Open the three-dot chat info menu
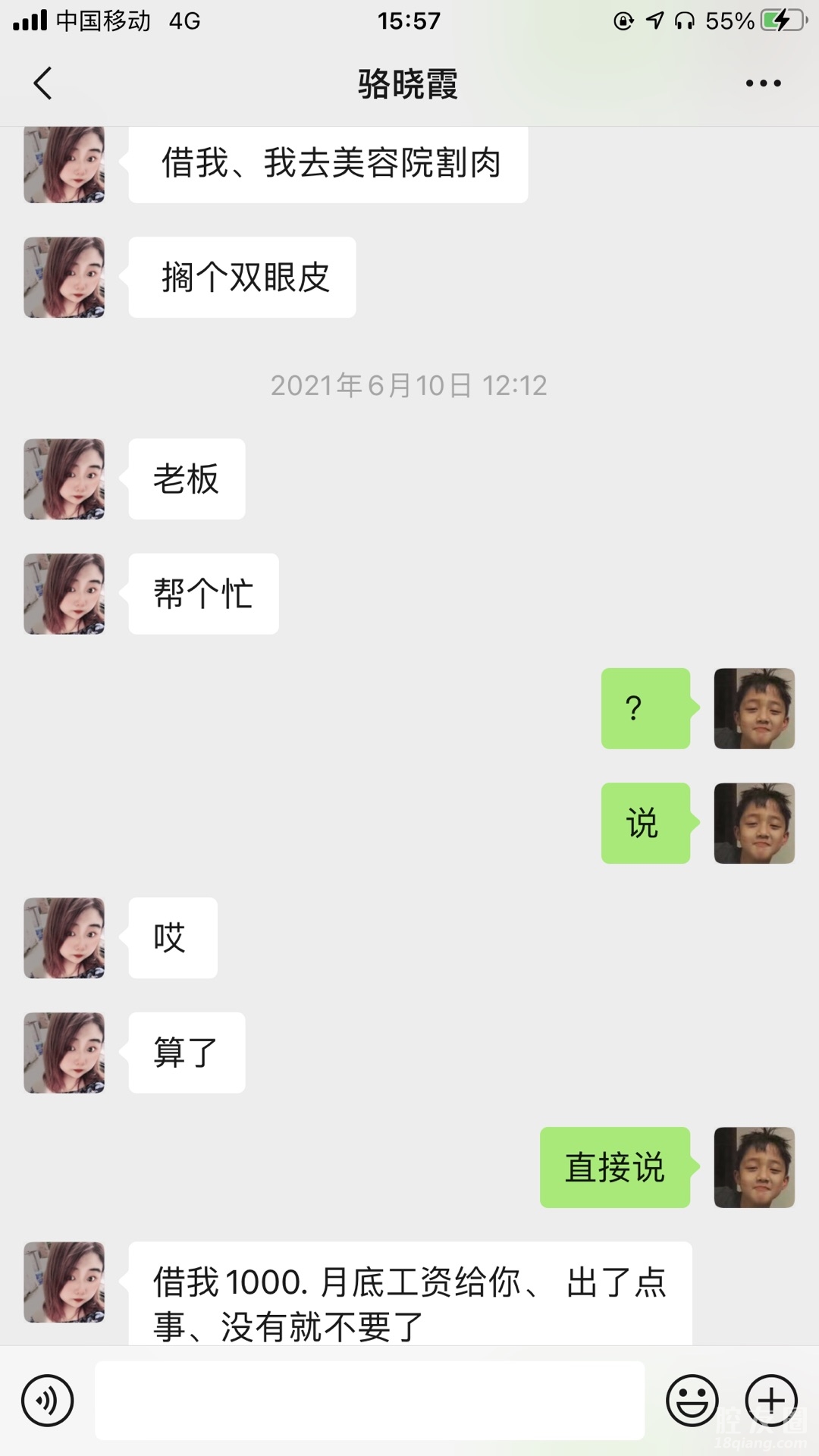 [763, 83]
